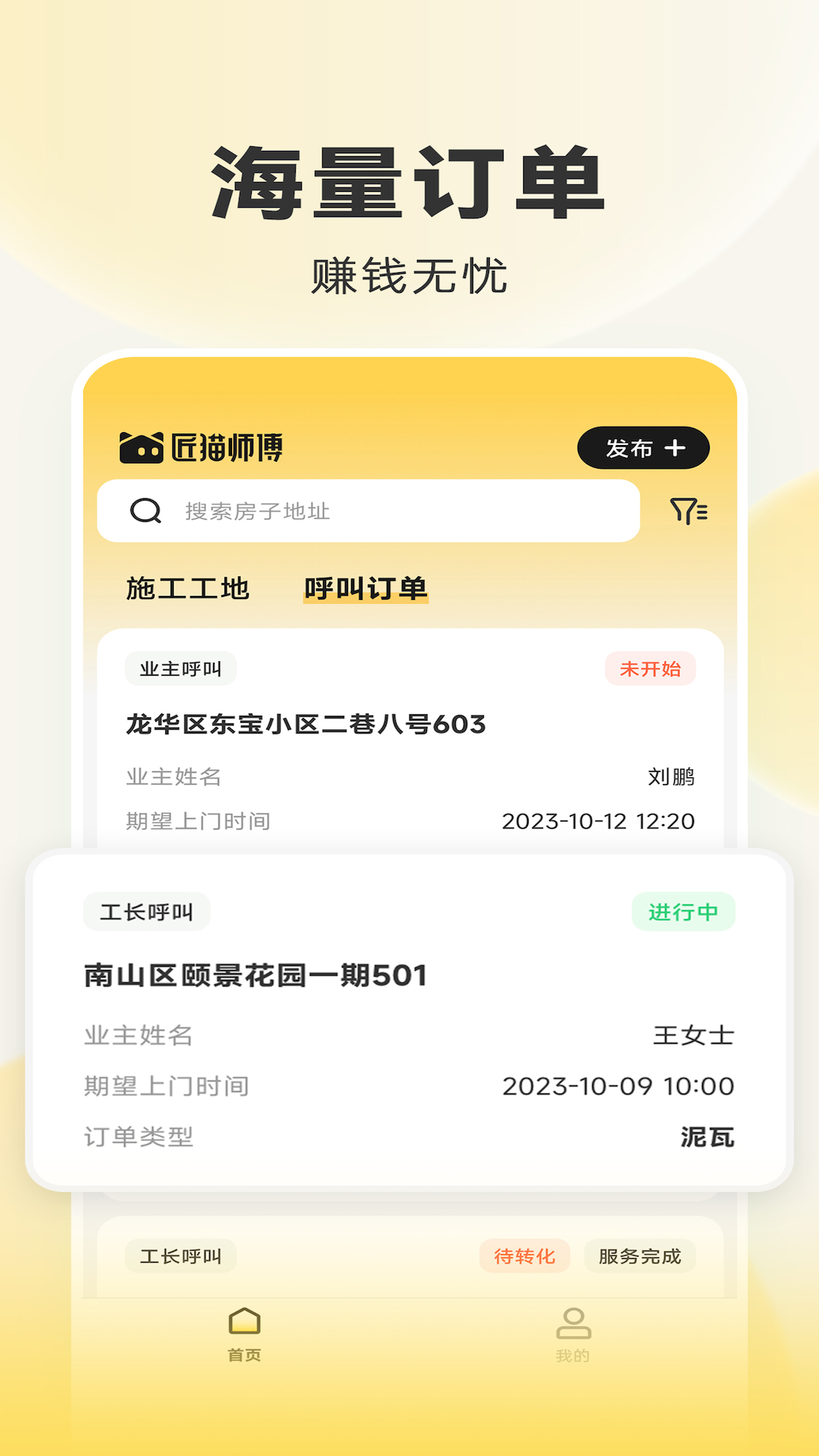Tap the plus icon on 发布 button
Image resolution: width=819 pixels, height=1456 pixels.
click(x=676, y=447)
